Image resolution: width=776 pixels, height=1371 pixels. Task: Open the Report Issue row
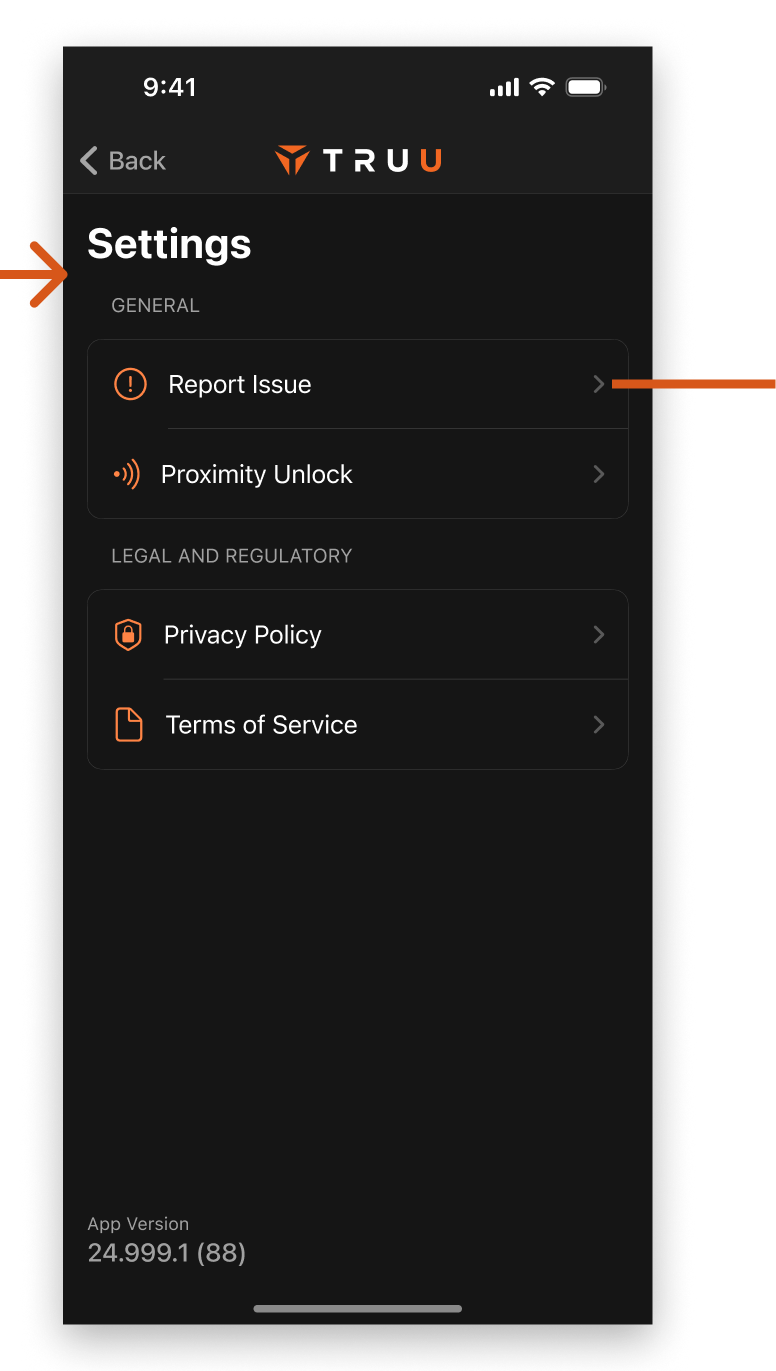click(x=358, y=384)
